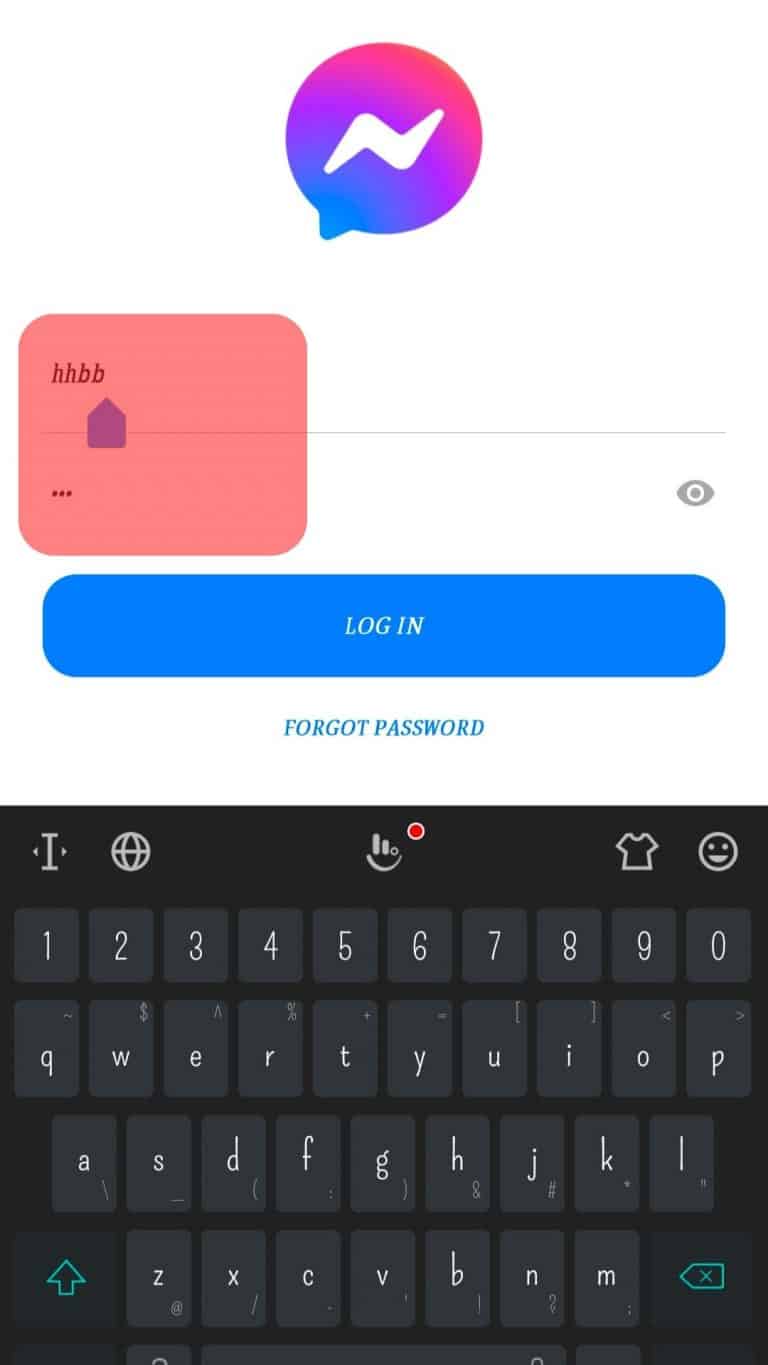Enable caps lock using the shift key
Image resolution: width=768 pixels, height=1365 pixels.
64,1277
